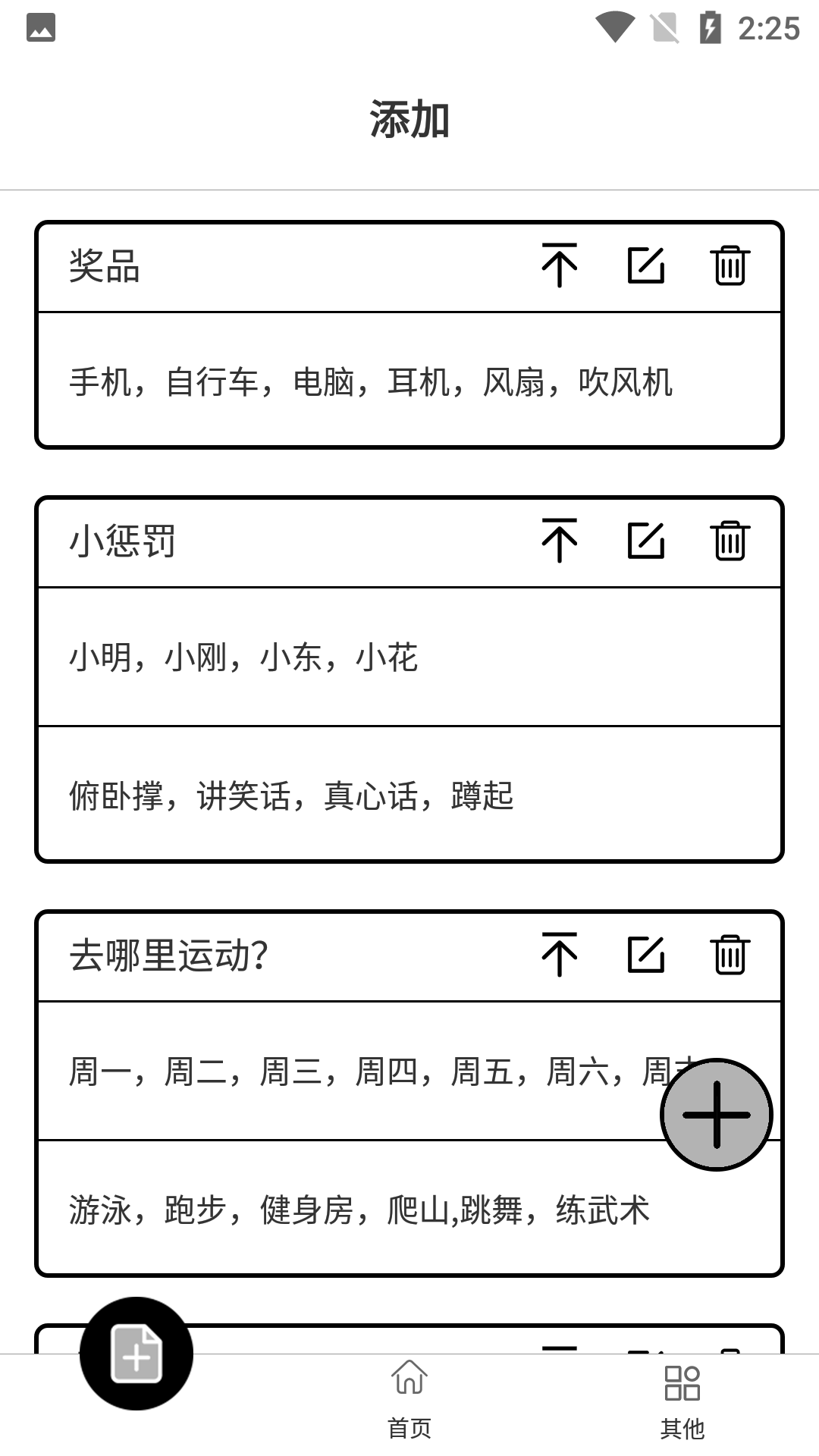Image resolution: width=819 pixels, height=1456 pixels.
Task: Move the 奖品 list to the top
Action: pos(560,265)
